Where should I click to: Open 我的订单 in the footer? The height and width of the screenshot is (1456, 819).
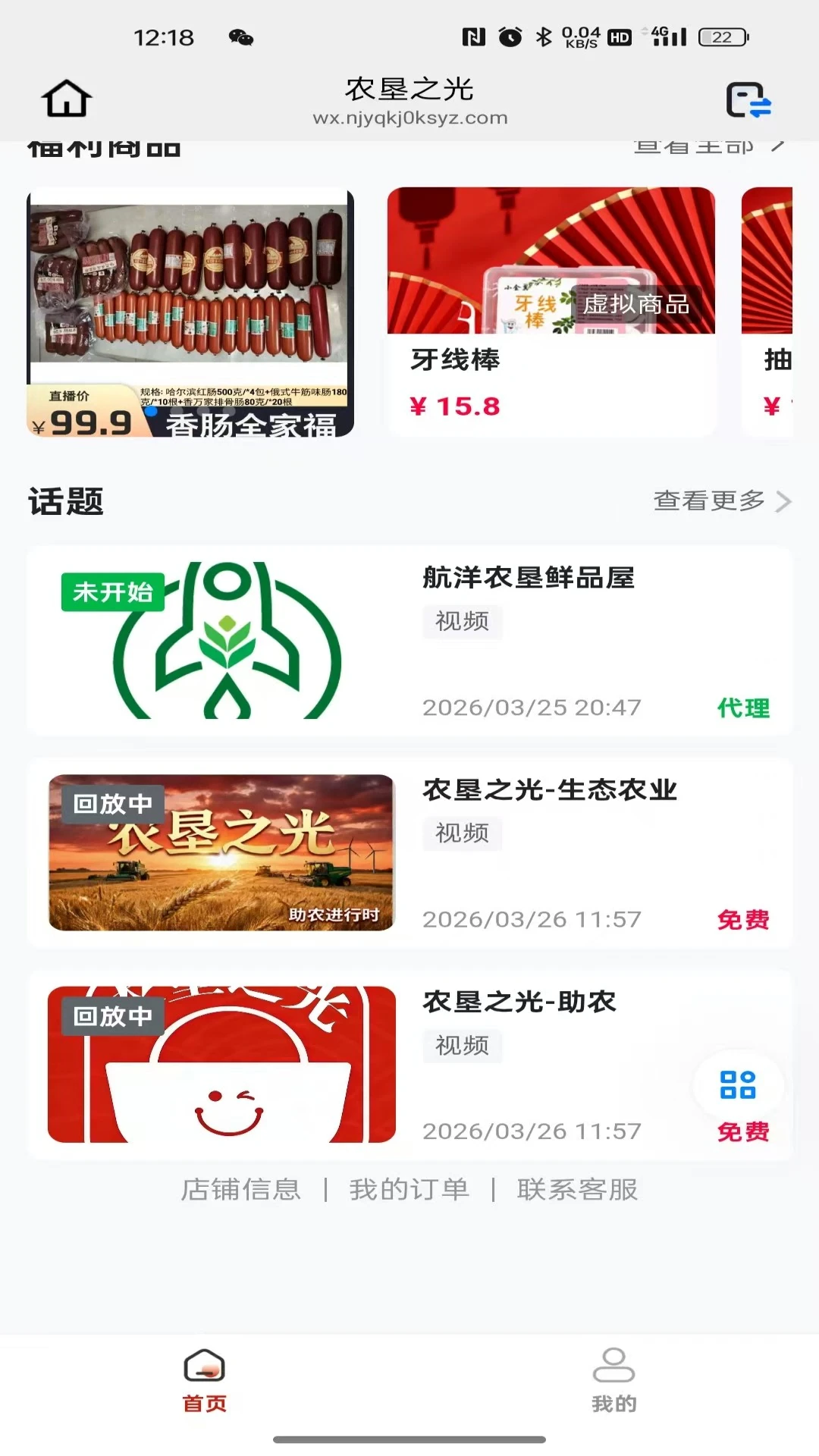pyautogui.click(x=409, y=1188)
